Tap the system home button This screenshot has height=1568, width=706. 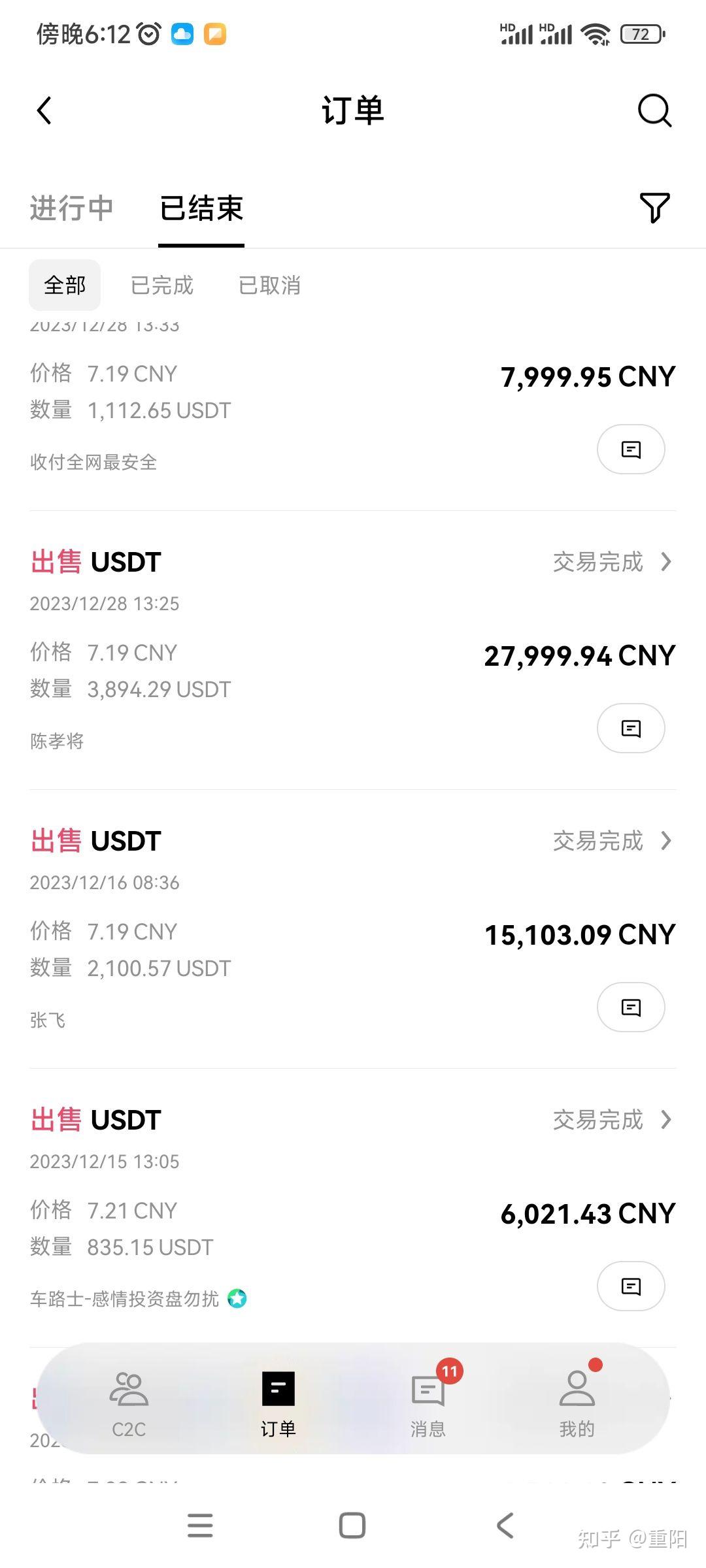click(352, 1526)
